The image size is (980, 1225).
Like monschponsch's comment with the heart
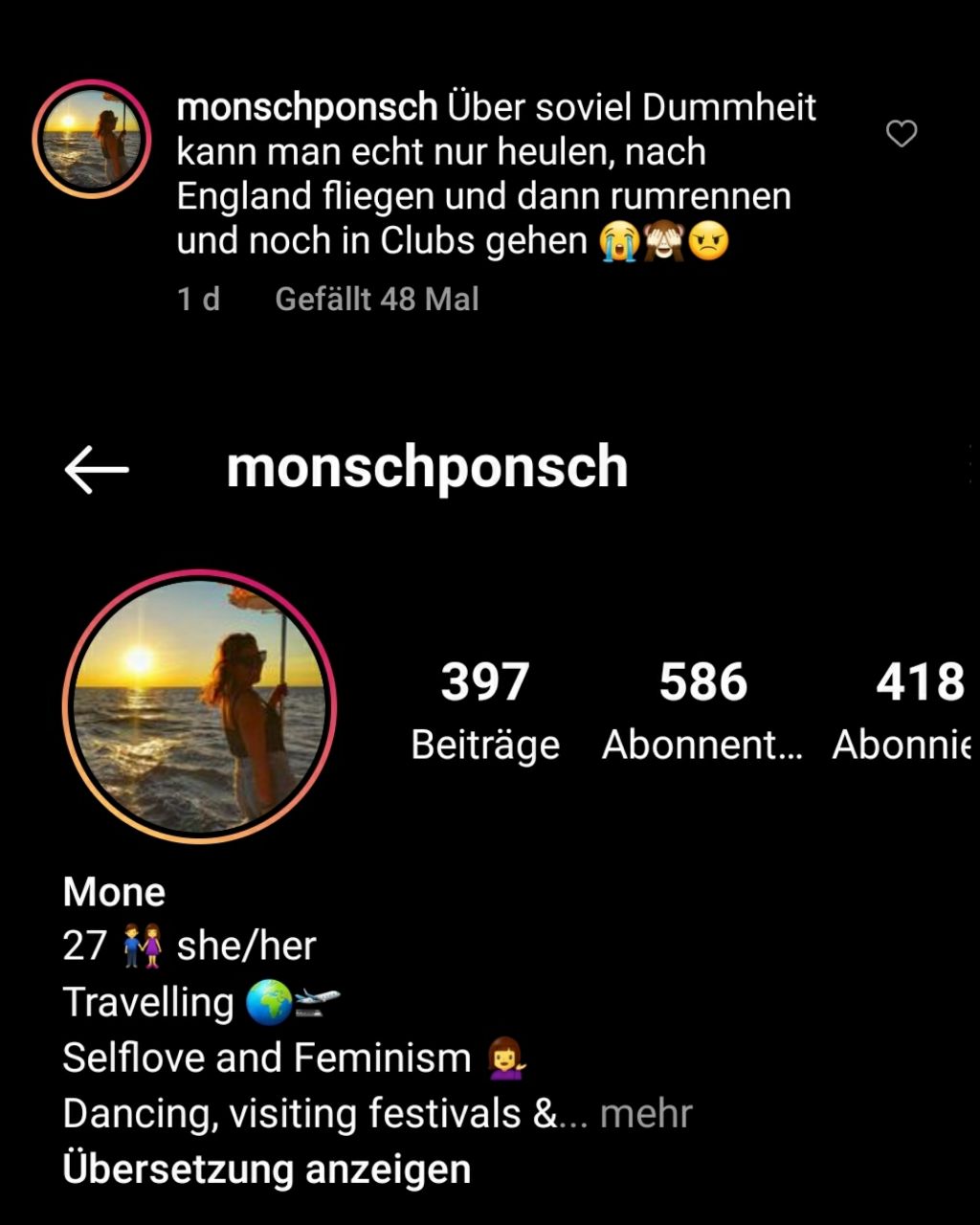[x=902, y=134]
